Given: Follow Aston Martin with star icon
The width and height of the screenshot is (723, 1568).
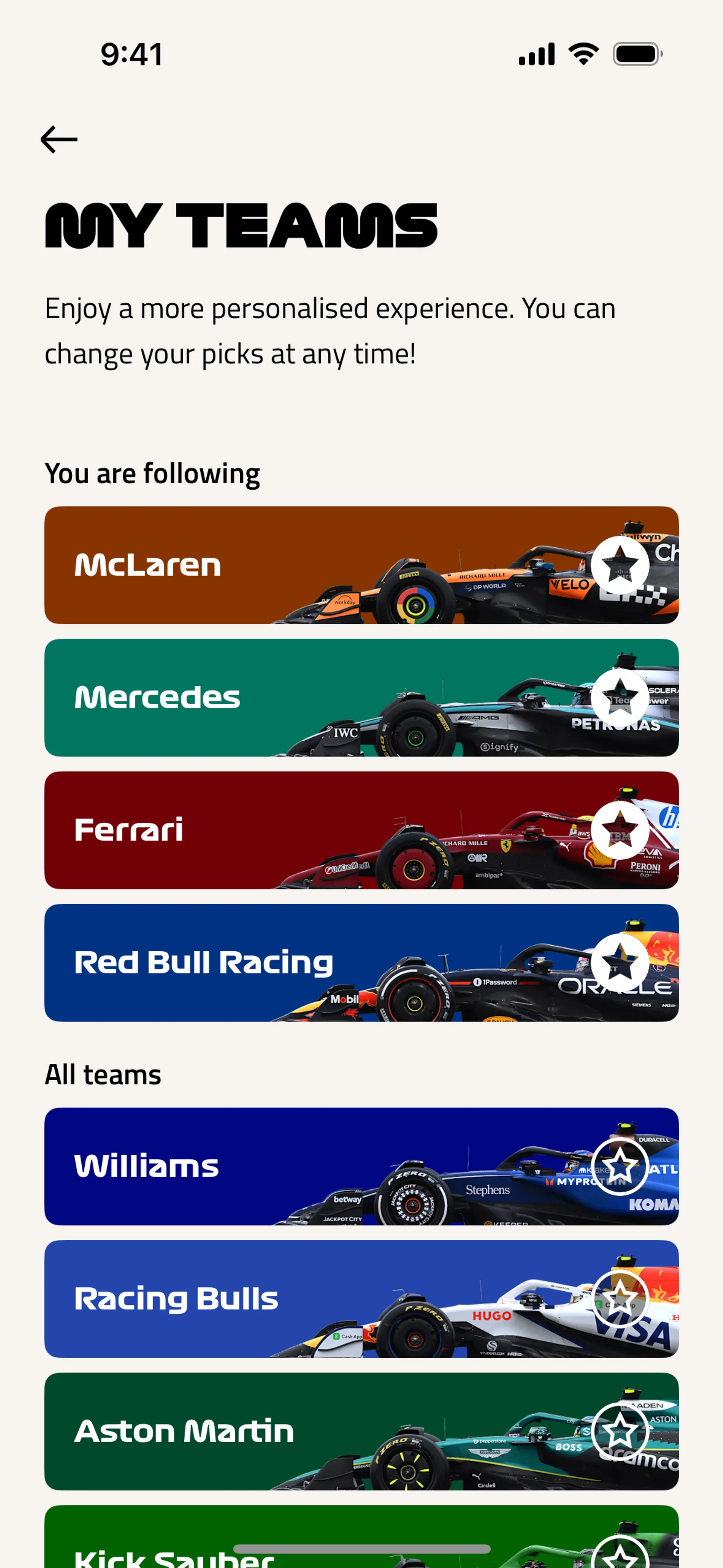Looking at the screenshot, I should pyautogui.click(x=619, y=1432).
